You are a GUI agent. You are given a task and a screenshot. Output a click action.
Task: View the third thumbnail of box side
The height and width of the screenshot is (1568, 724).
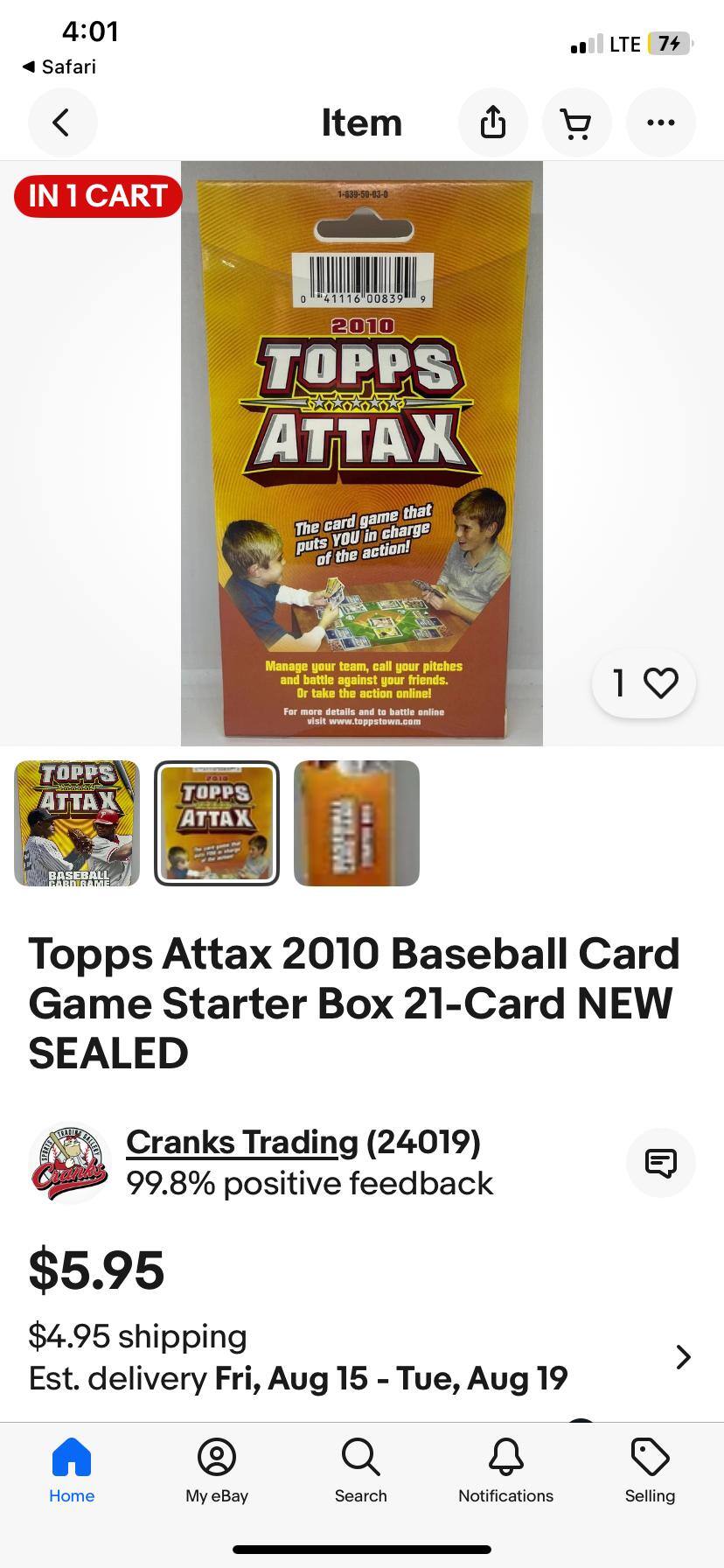point(357,822)
